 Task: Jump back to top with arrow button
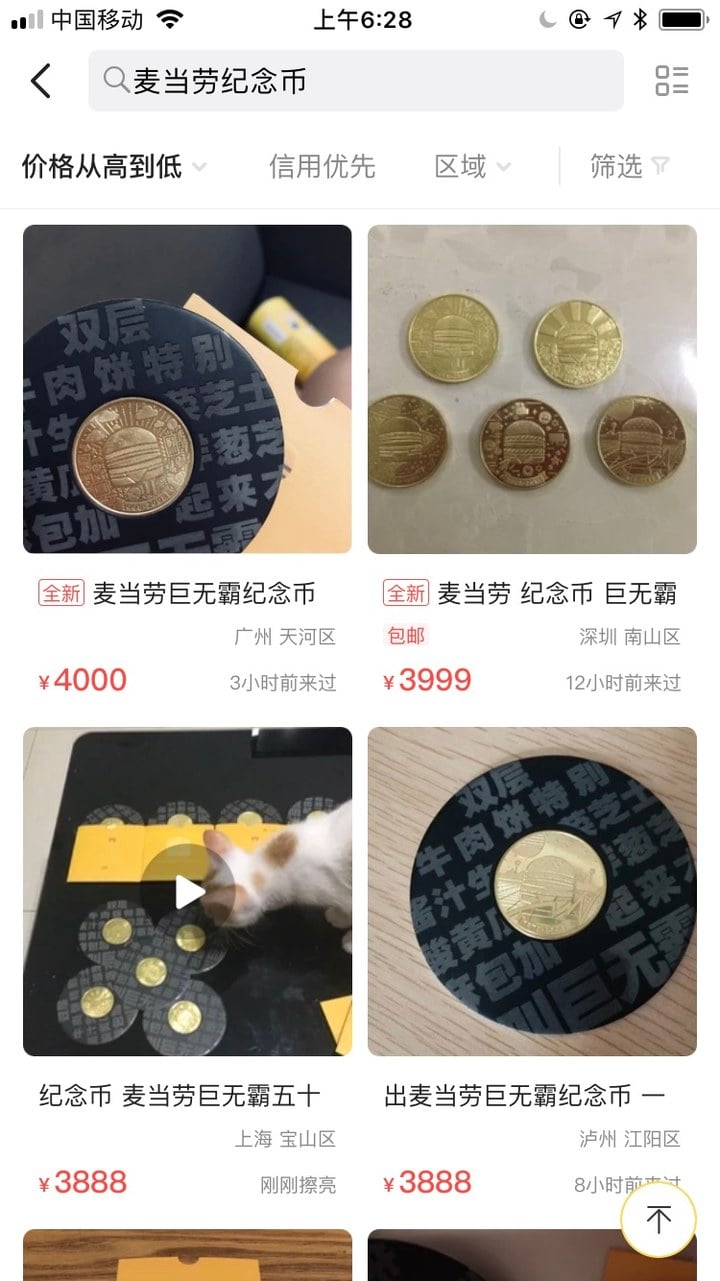pos(658,1219)
